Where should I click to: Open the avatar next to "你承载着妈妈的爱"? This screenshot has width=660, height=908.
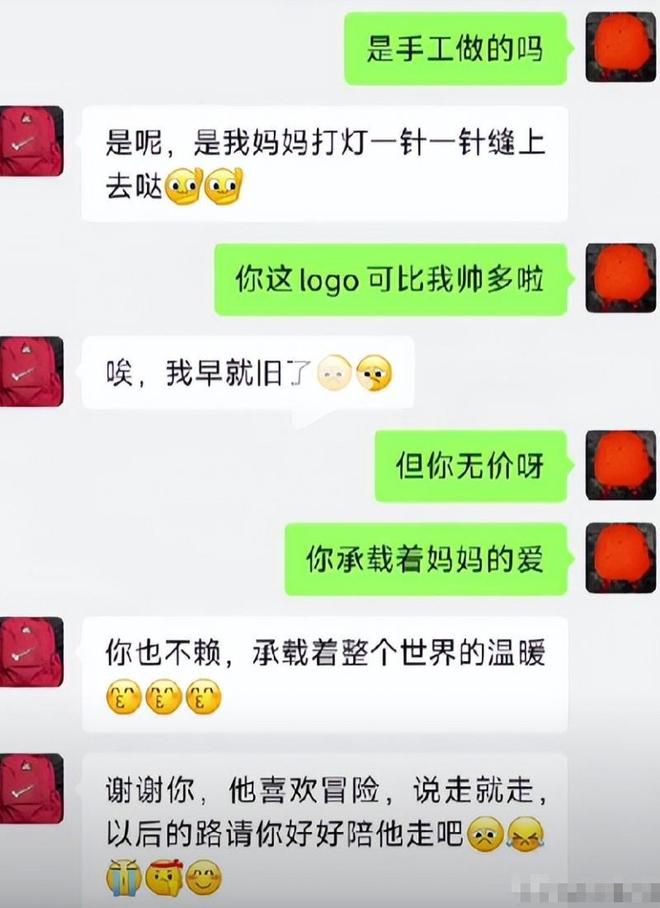620,558
